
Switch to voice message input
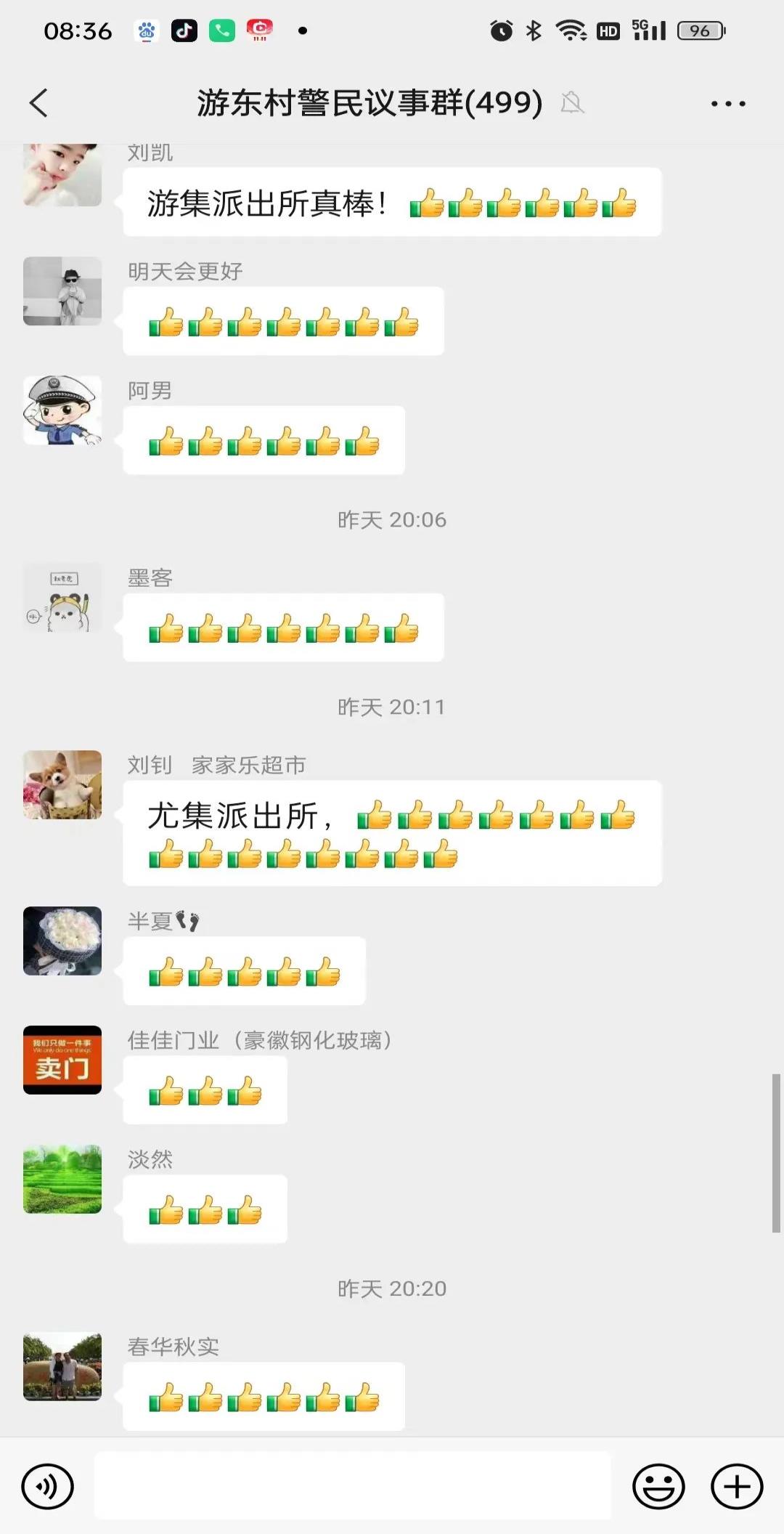(x=48, y=1487)
